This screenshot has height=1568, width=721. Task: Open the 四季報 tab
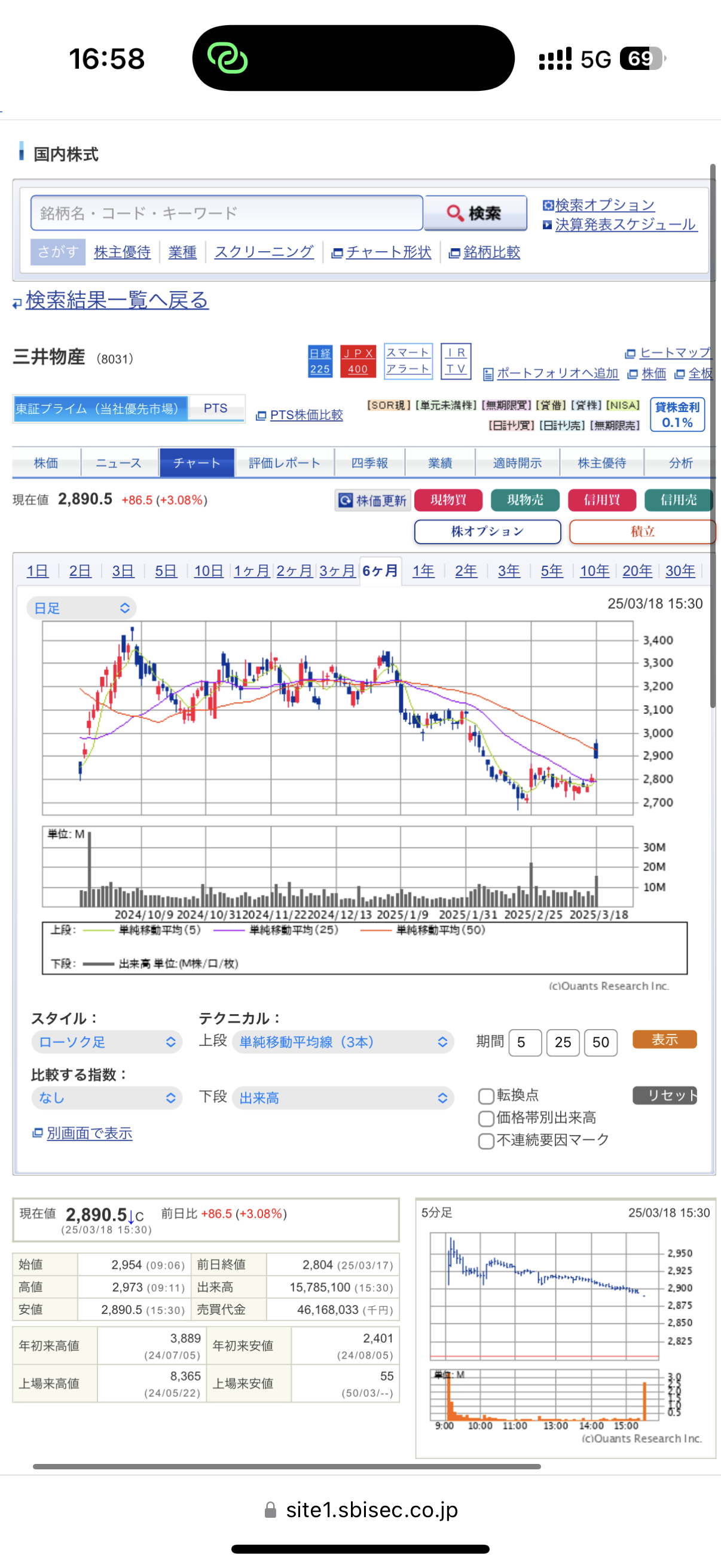369,463
